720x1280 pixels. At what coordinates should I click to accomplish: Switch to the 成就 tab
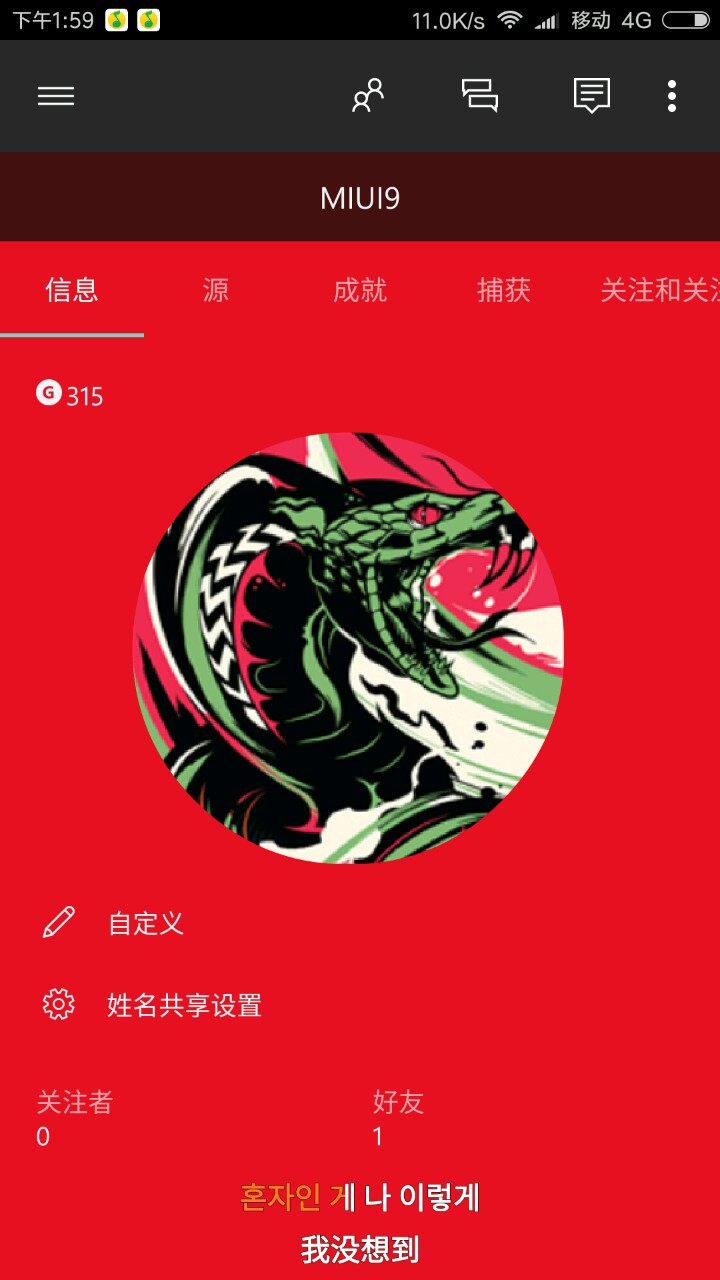[x=360, y=291]
